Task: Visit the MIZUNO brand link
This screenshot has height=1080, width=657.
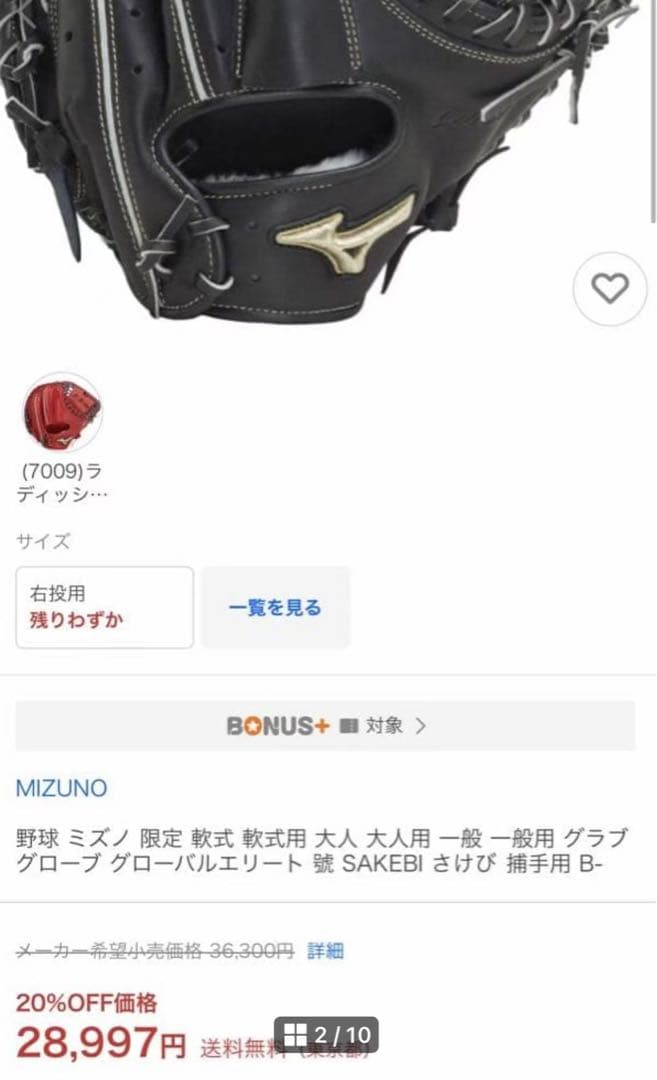Action: tap(61, 788)
